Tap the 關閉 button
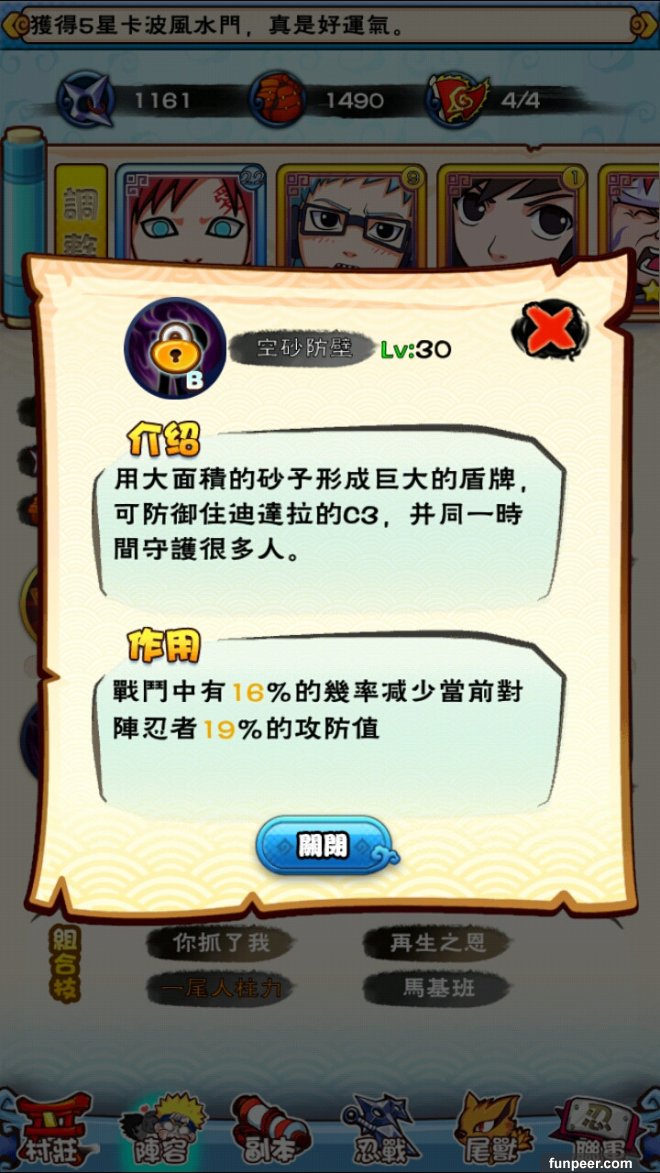The height and width of the screenshot is (1173, 660). coord(323,846)
